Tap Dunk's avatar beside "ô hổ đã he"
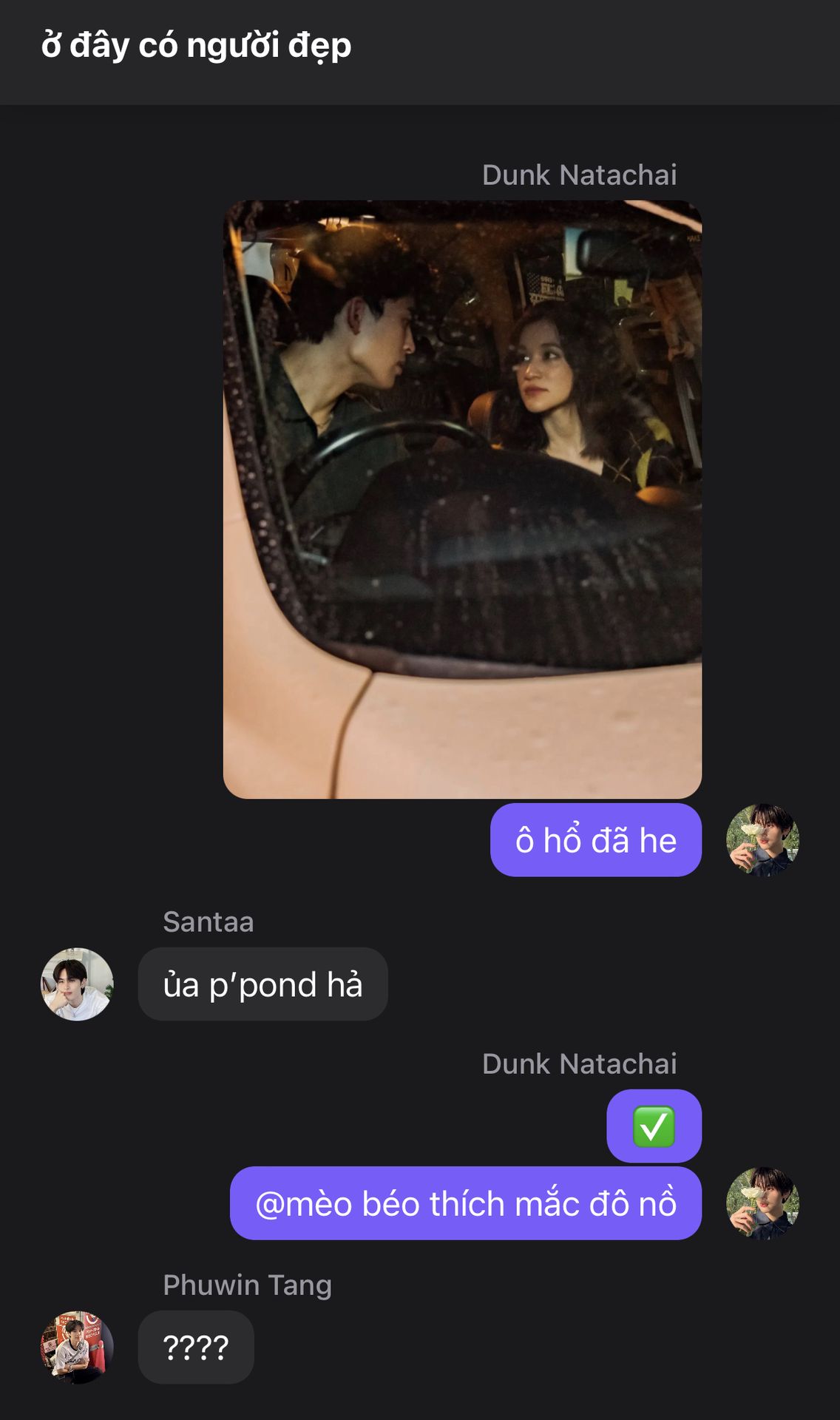 [762, 840]
